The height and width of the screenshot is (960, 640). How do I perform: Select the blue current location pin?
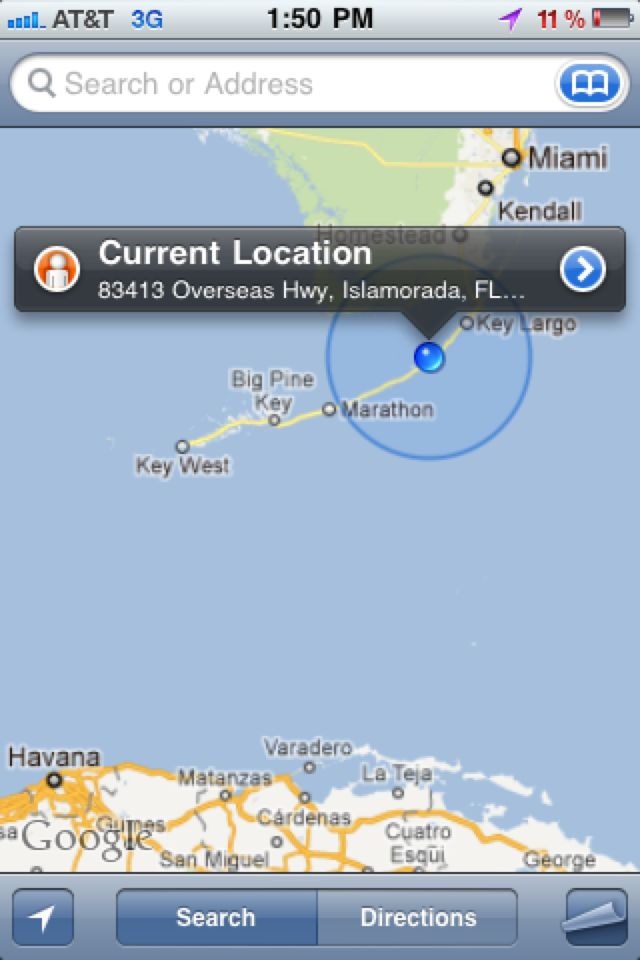click(429, 357)
